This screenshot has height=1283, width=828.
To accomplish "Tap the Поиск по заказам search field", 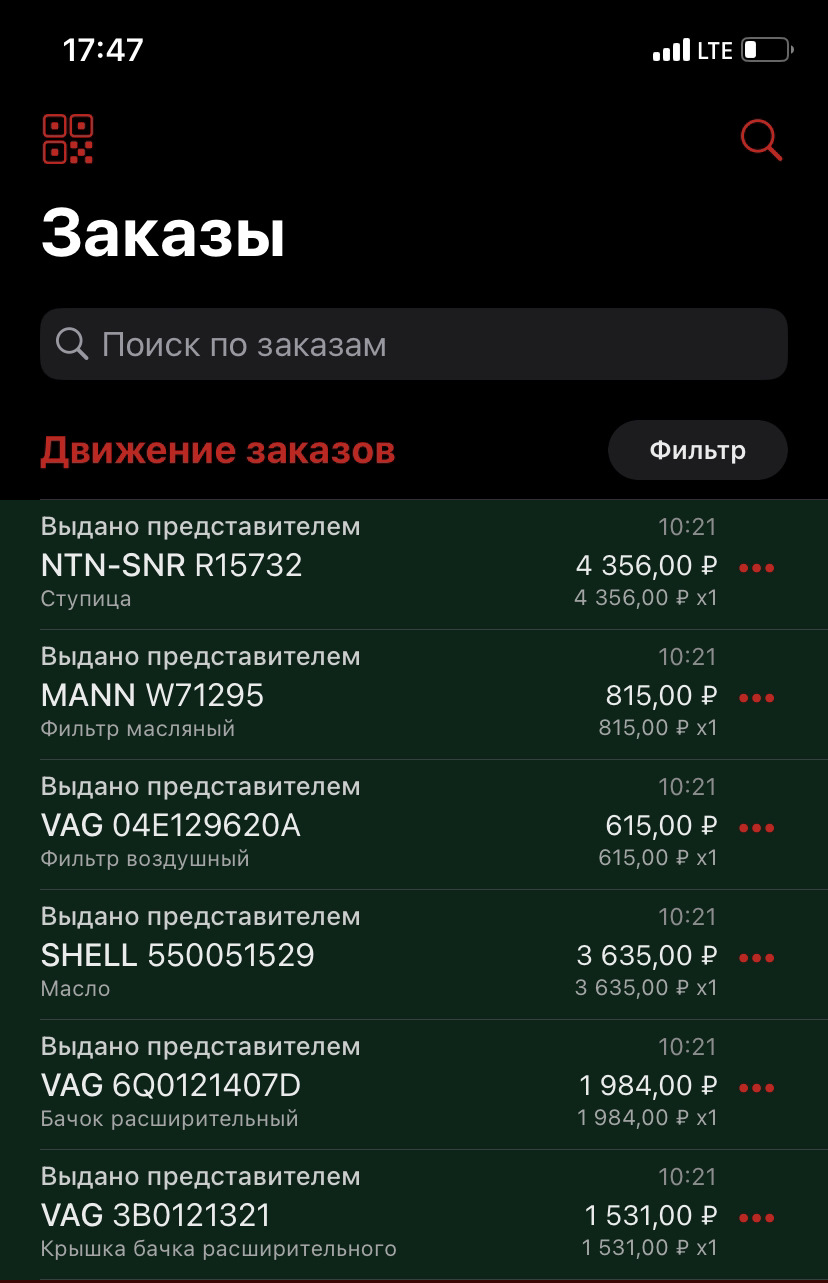I will click(300, 344).
